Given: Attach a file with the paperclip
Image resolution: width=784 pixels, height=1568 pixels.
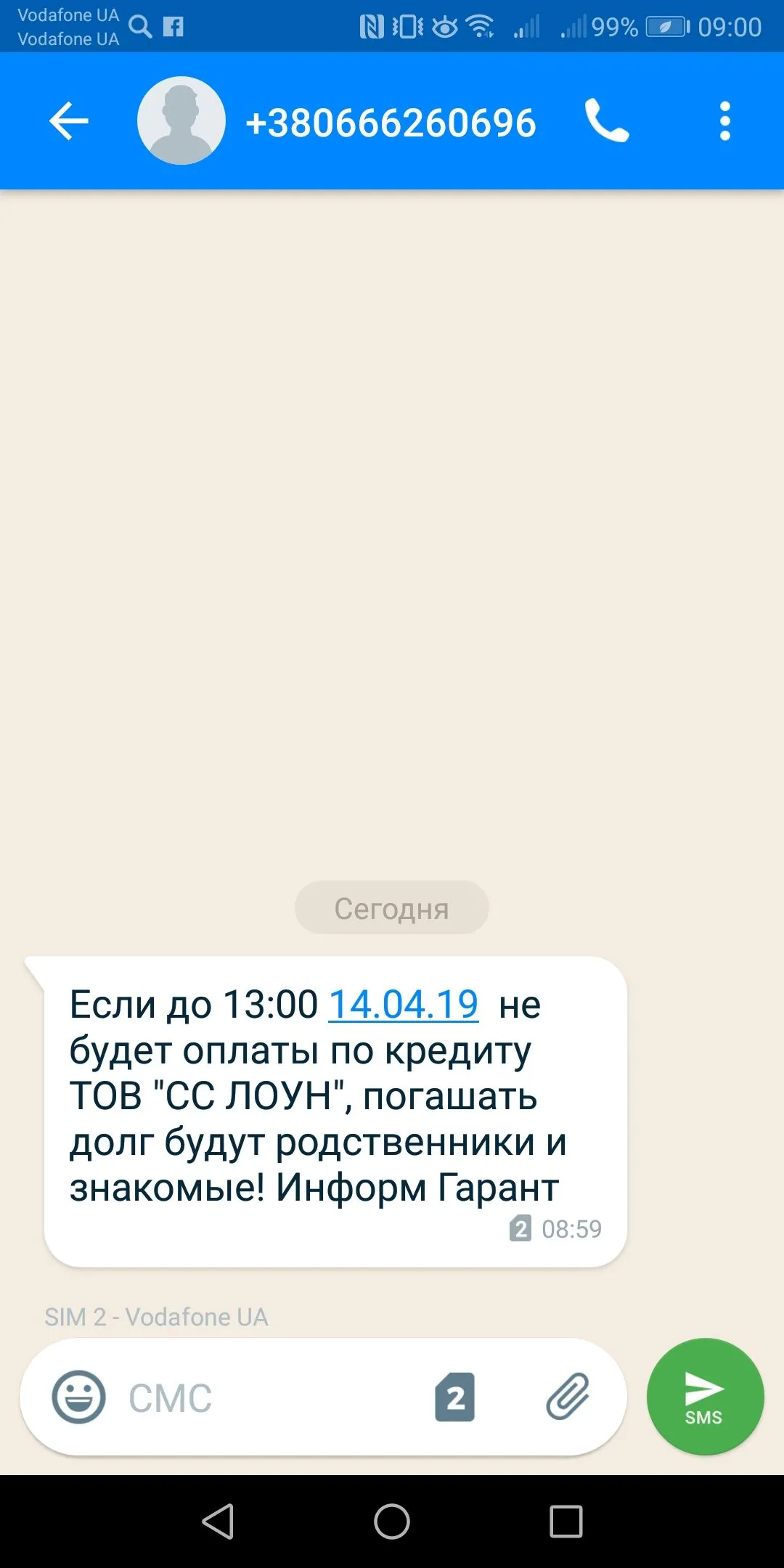Looking at the screenshot, I should point(568,1397).
